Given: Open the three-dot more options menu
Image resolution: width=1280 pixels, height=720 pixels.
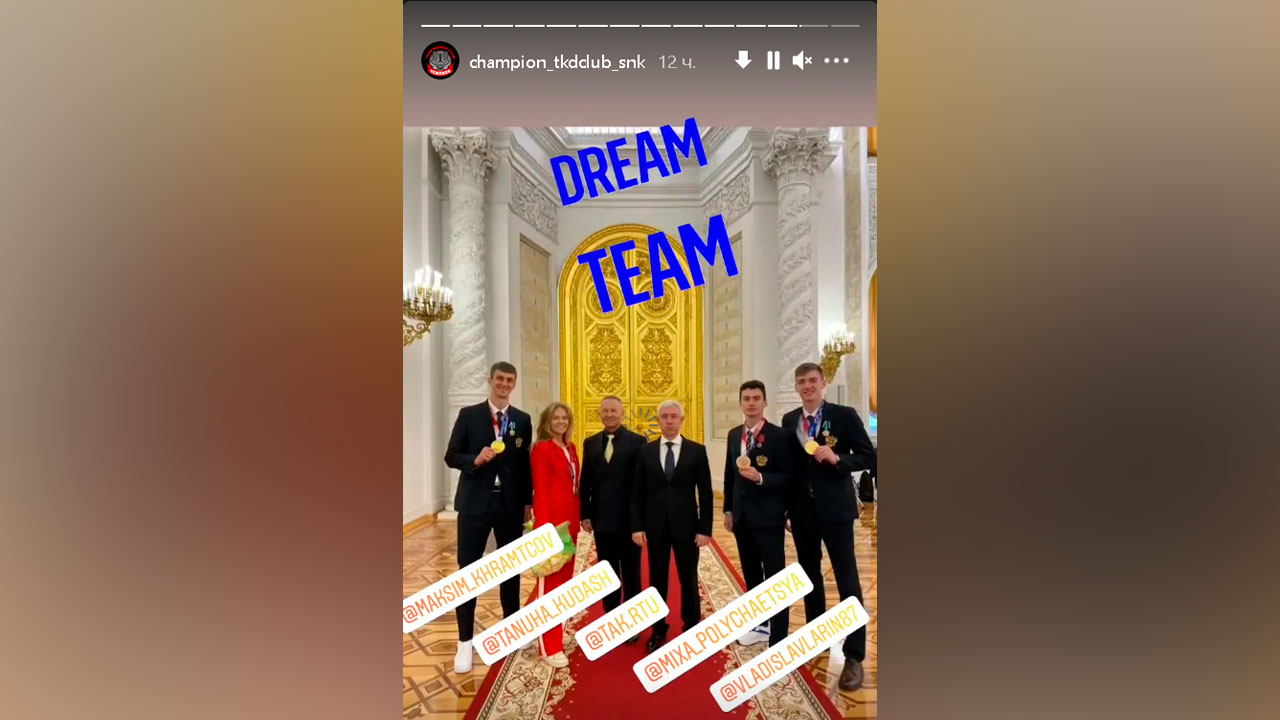Looking at the screenshot, I should tap(836, 61).
